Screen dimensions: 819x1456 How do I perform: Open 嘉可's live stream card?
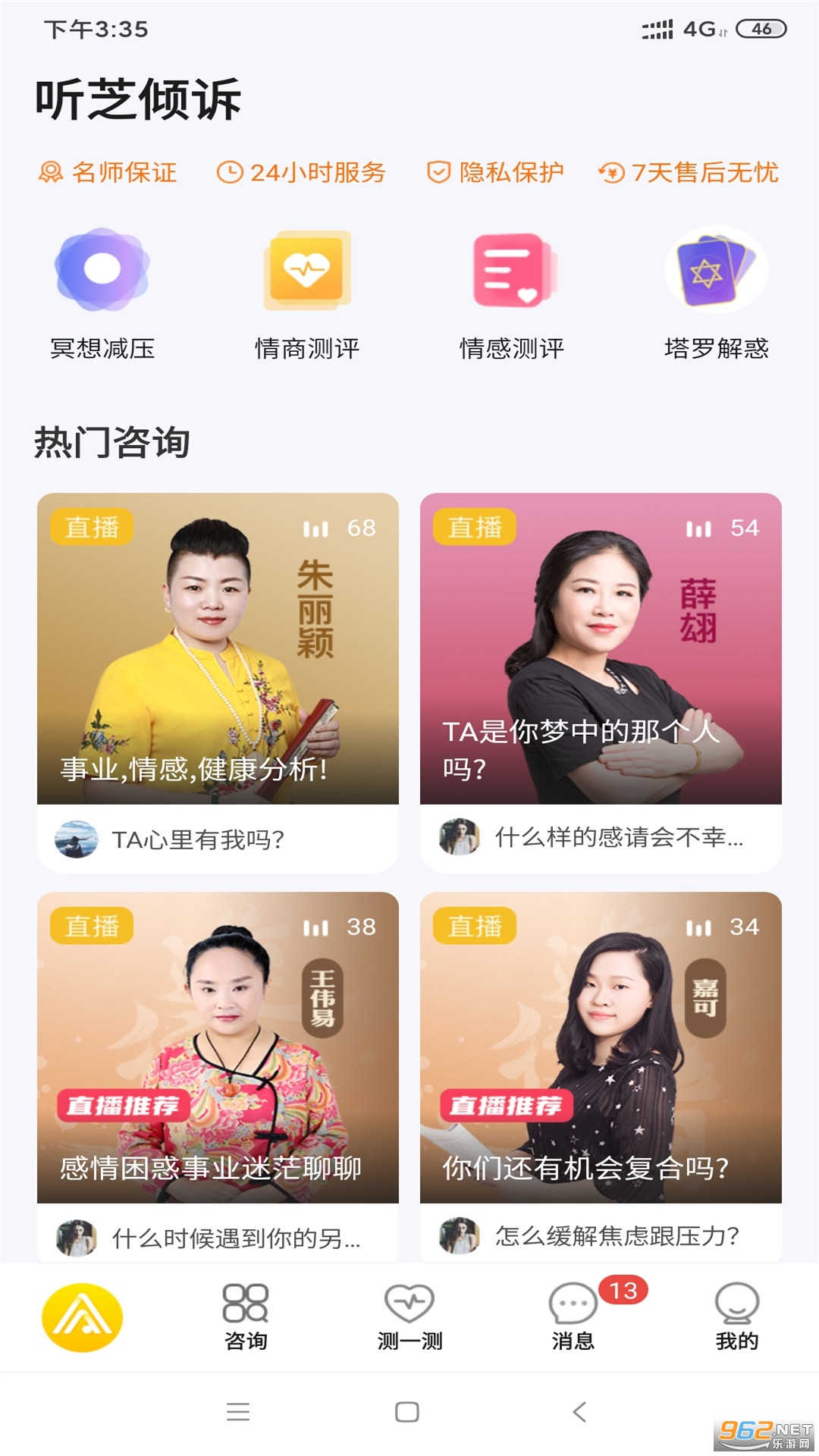click(x=601, y=1046)
